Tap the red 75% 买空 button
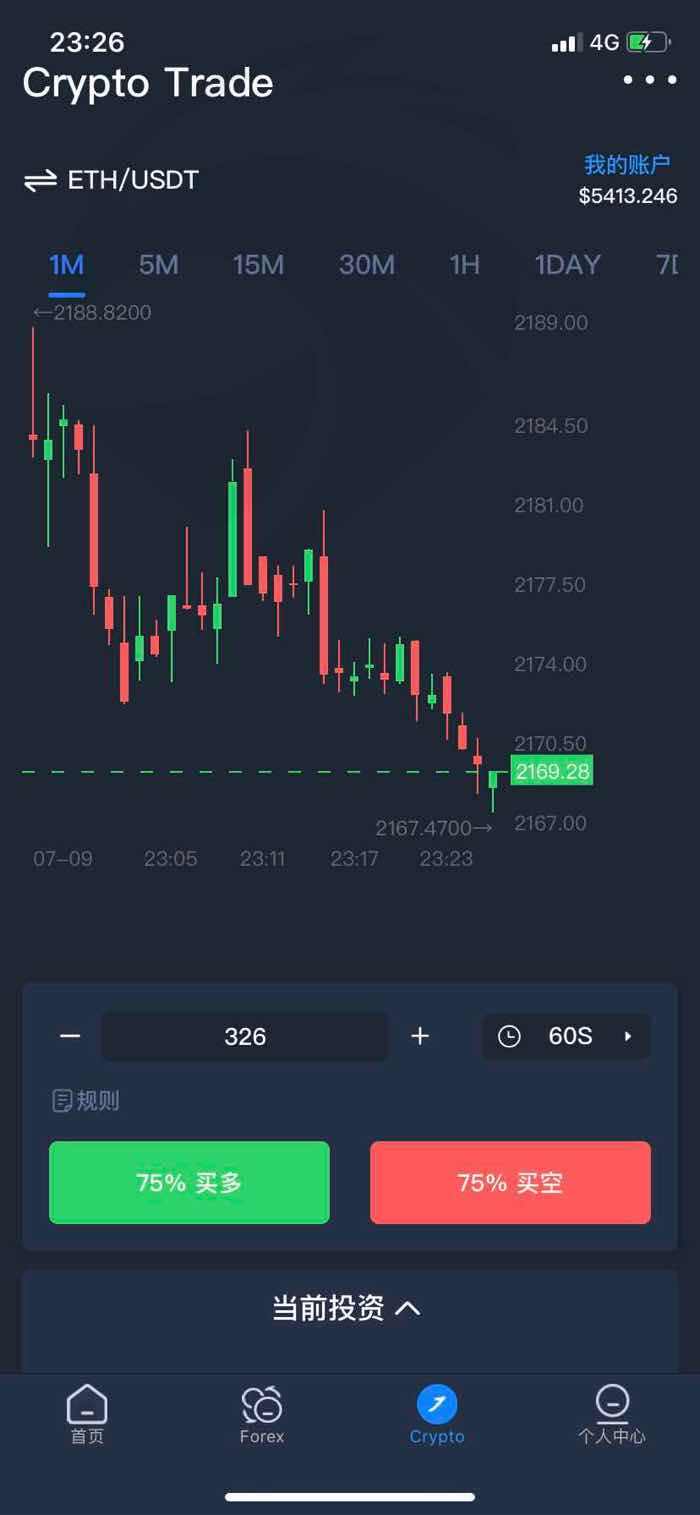Screen dimensions: 700x1515 coord(510,1183)
